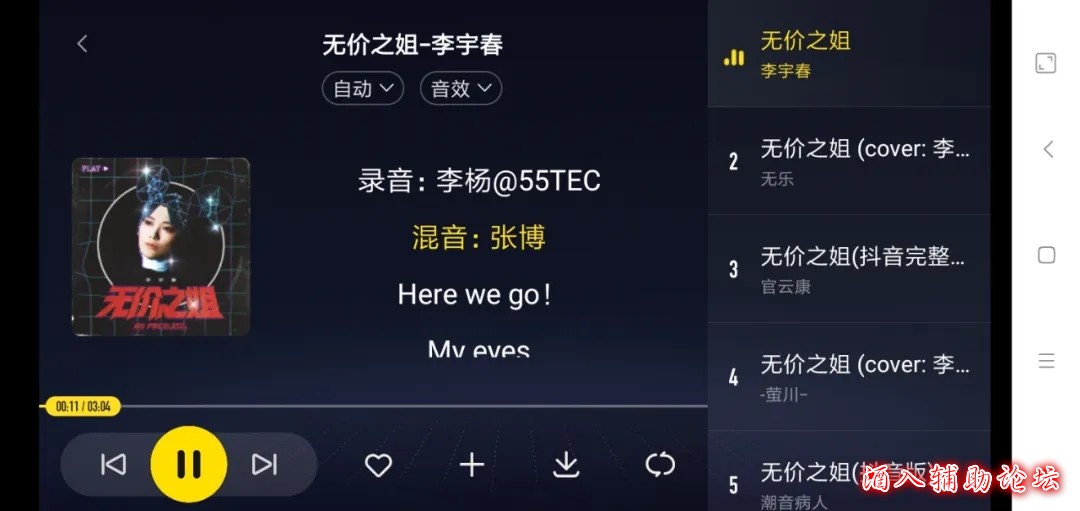Viewport: 1080px width, 511px height.
Task: Skip to the next track
Action: pos(264,464)
